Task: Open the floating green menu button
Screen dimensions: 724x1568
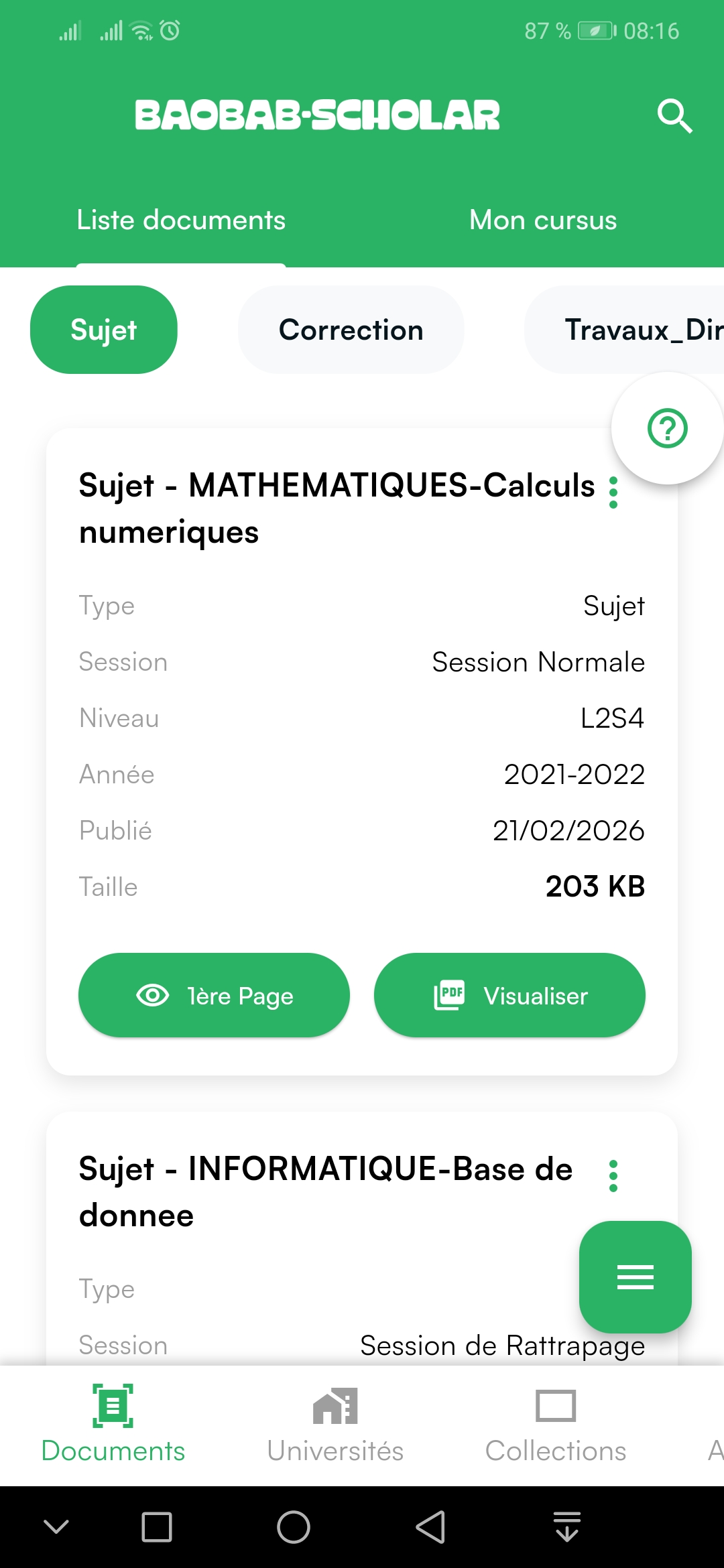Action: [x=635, y=1277]
